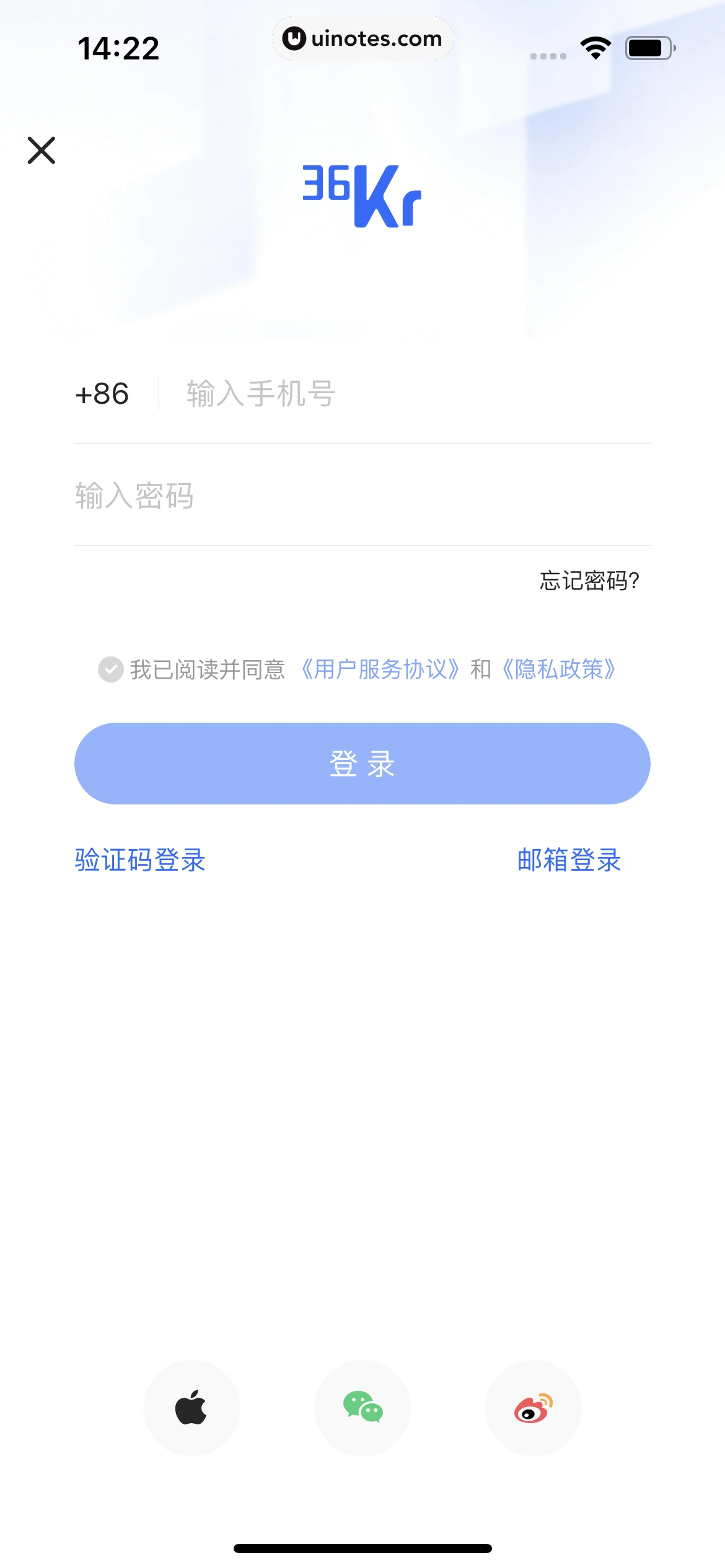Toggle agreement to 《用户服务协议》 terms
The height and width of the screenshot is (1568, 725).
pyautogui.click(x=381, y=670)
